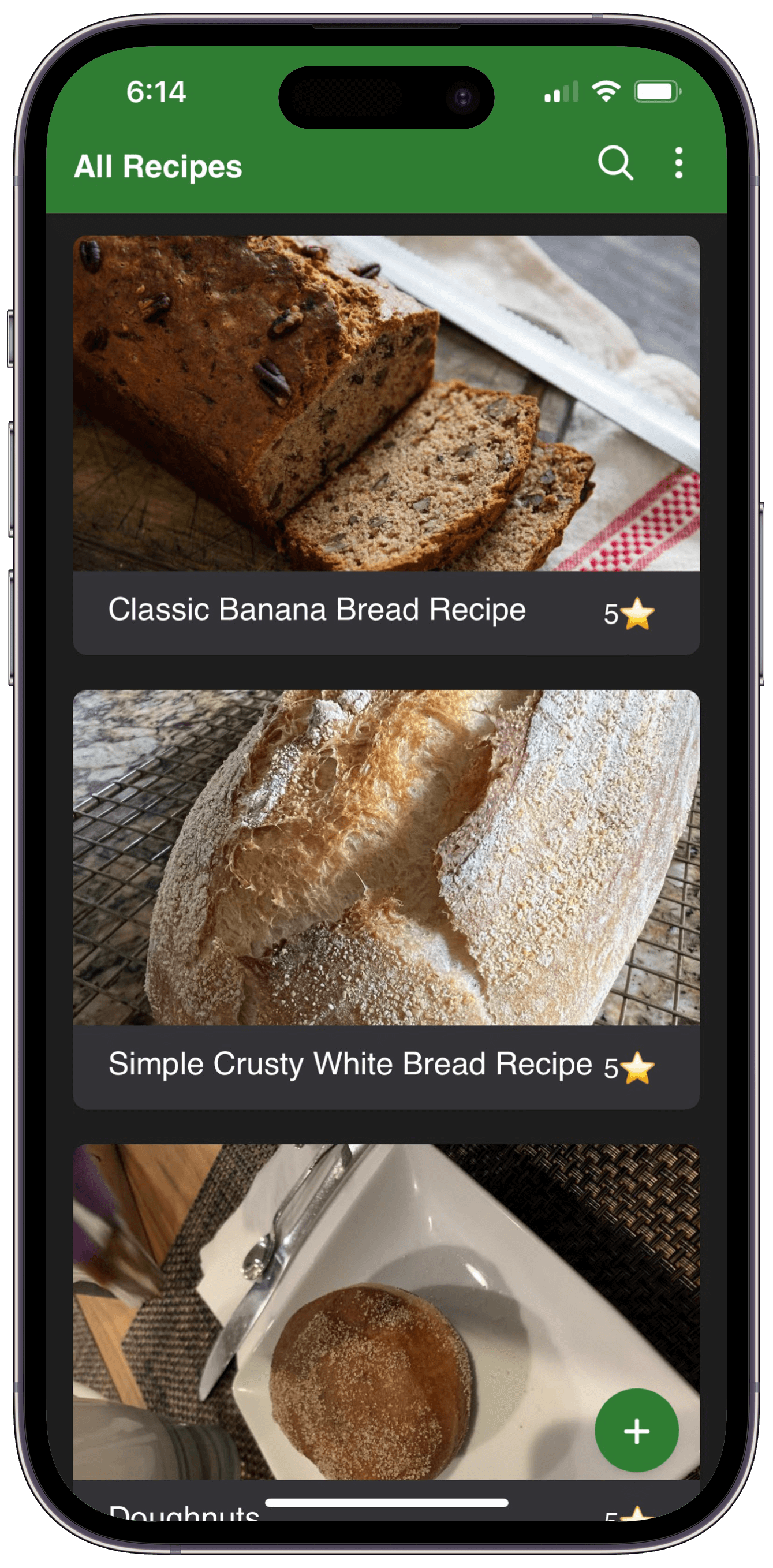This screenshot has width=773, height=1568.
Task: Open the Classic Banana Bread Recipe card
Action: pyautogui.click(x=386, y=445)
